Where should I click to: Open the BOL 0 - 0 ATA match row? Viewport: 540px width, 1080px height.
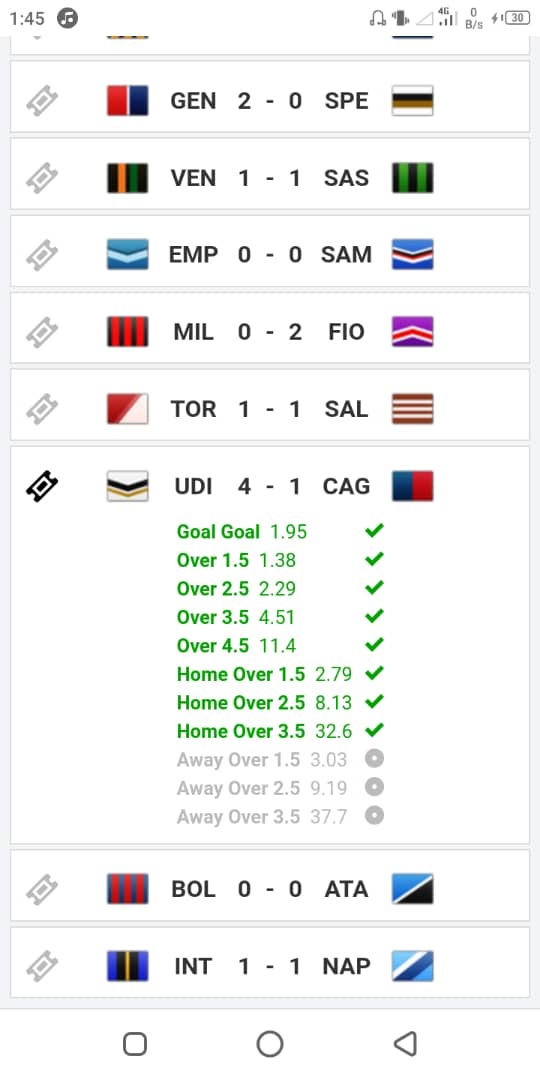point(270,889)
